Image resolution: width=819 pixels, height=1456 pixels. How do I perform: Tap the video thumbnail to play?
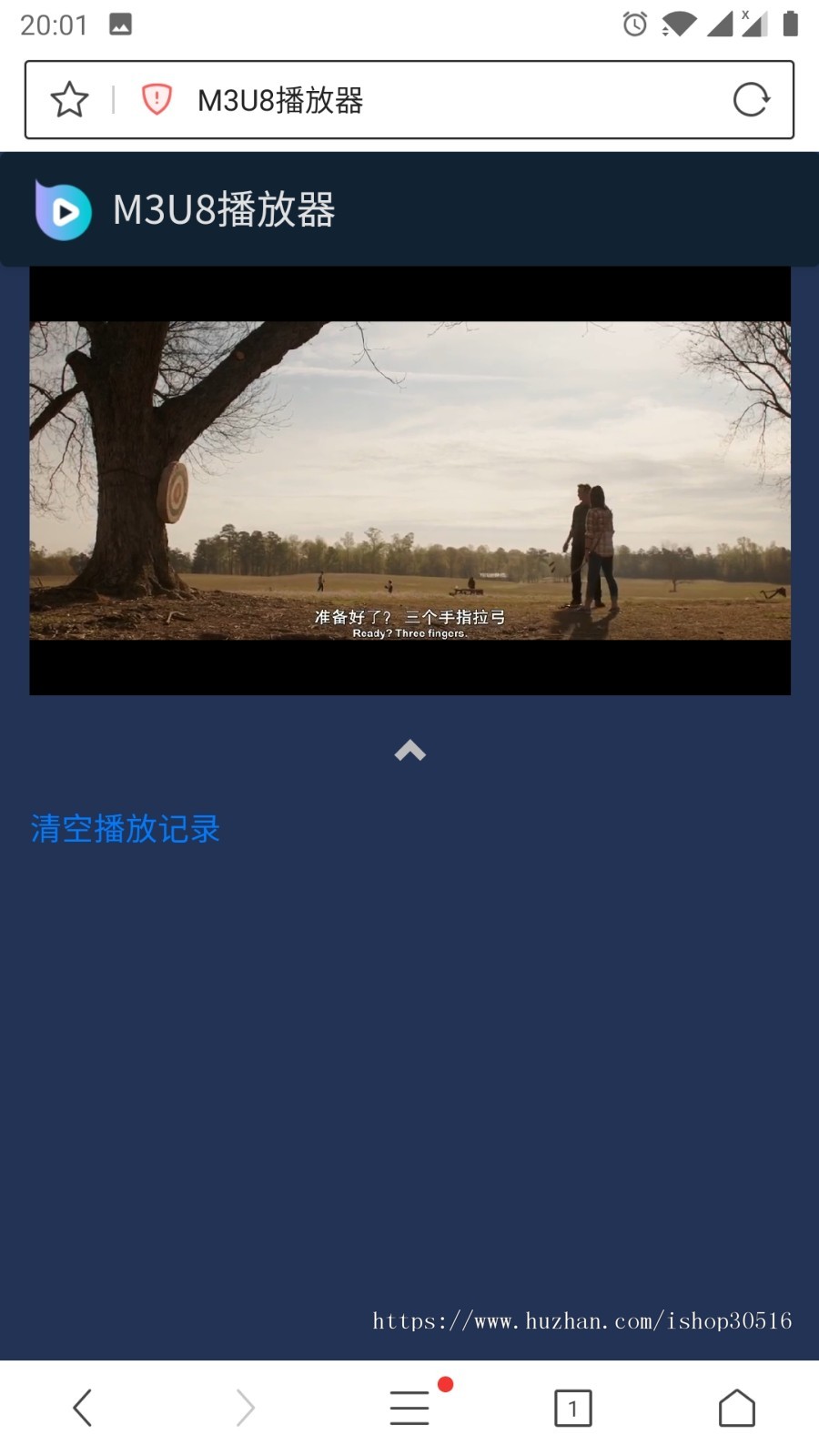click(409, 480)
